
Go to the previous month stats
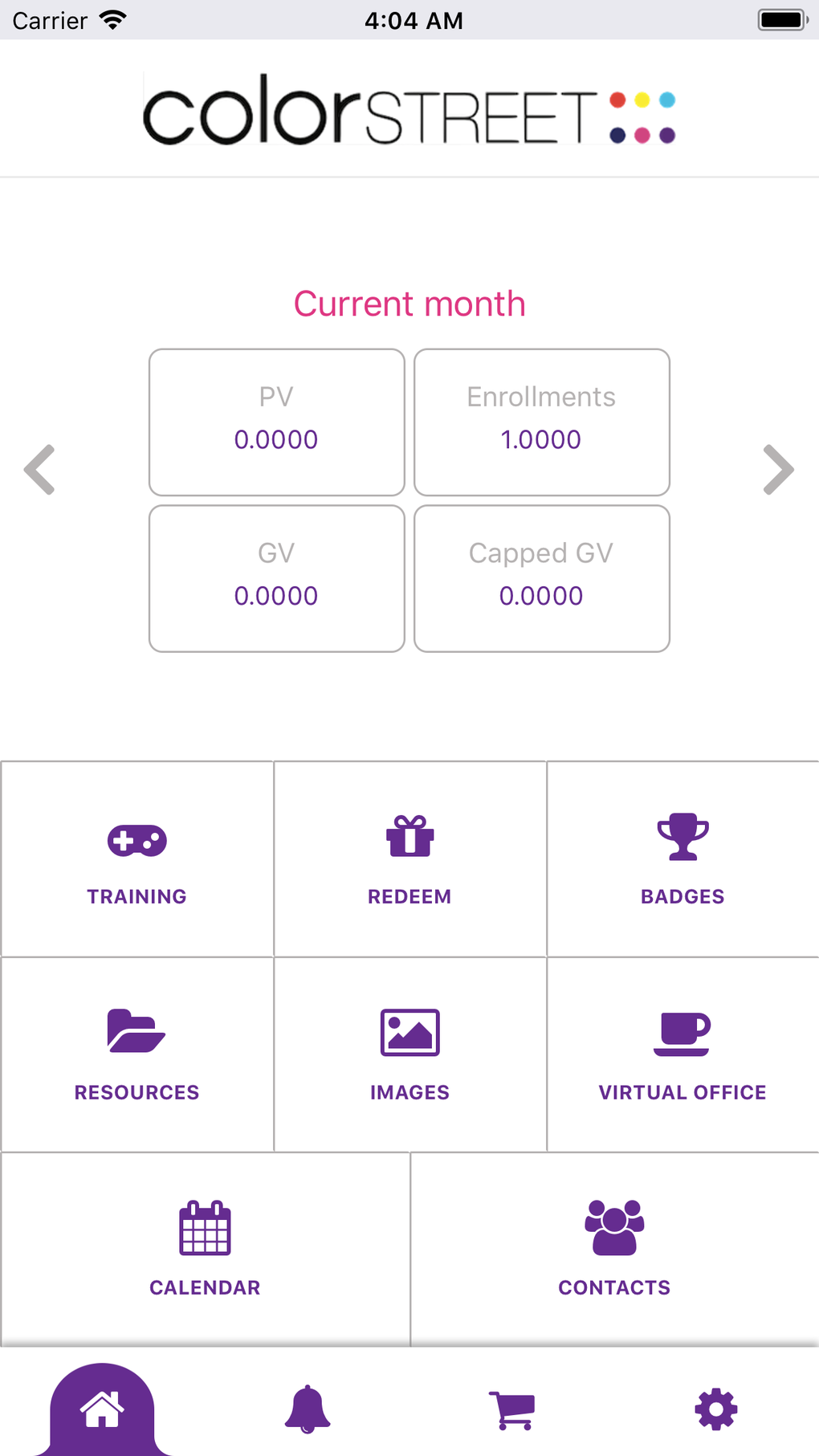click(39, 470)
